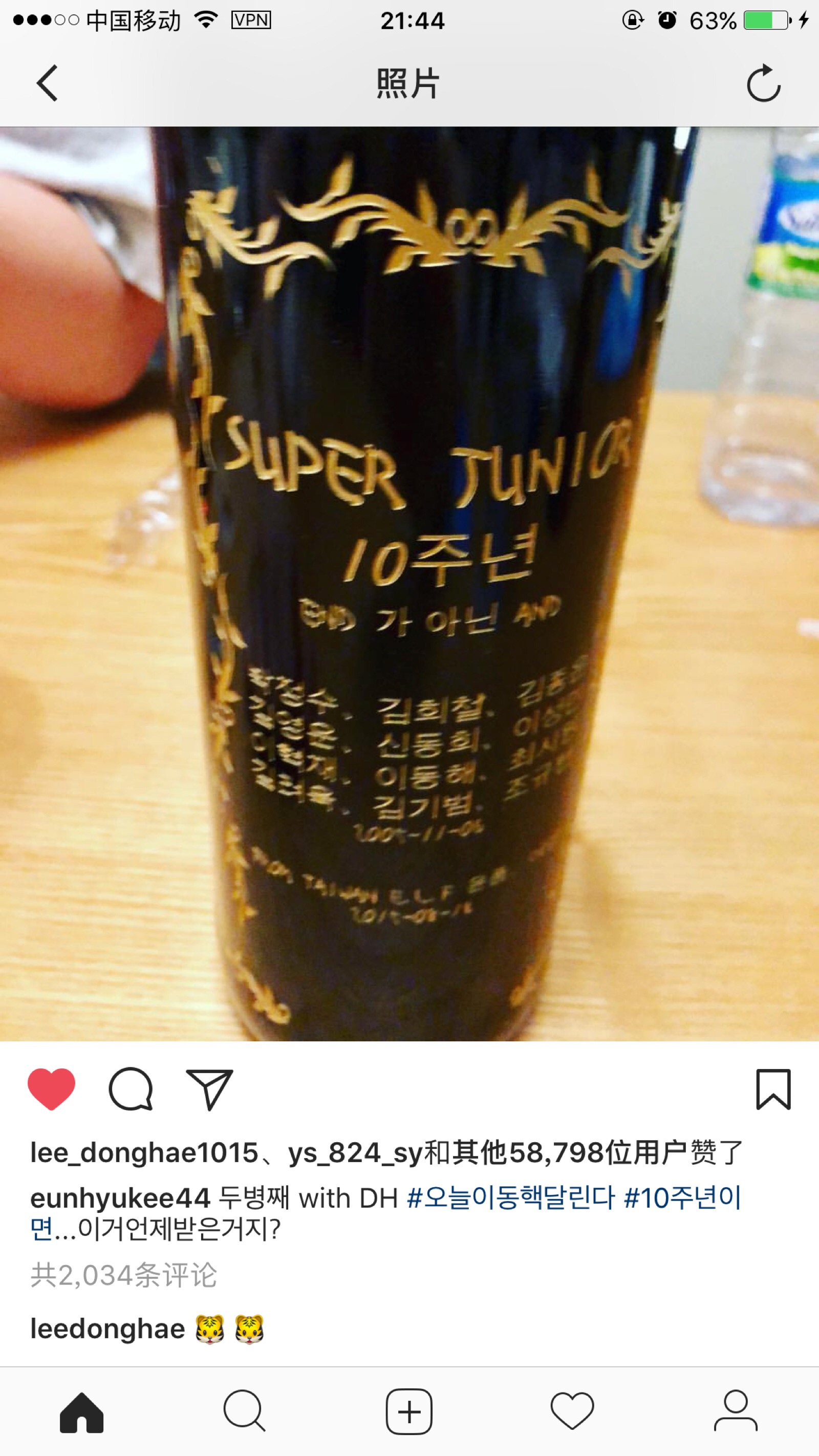Open the Activity heart tab
Screen dimensions: 819x1456
(572, 1412)
